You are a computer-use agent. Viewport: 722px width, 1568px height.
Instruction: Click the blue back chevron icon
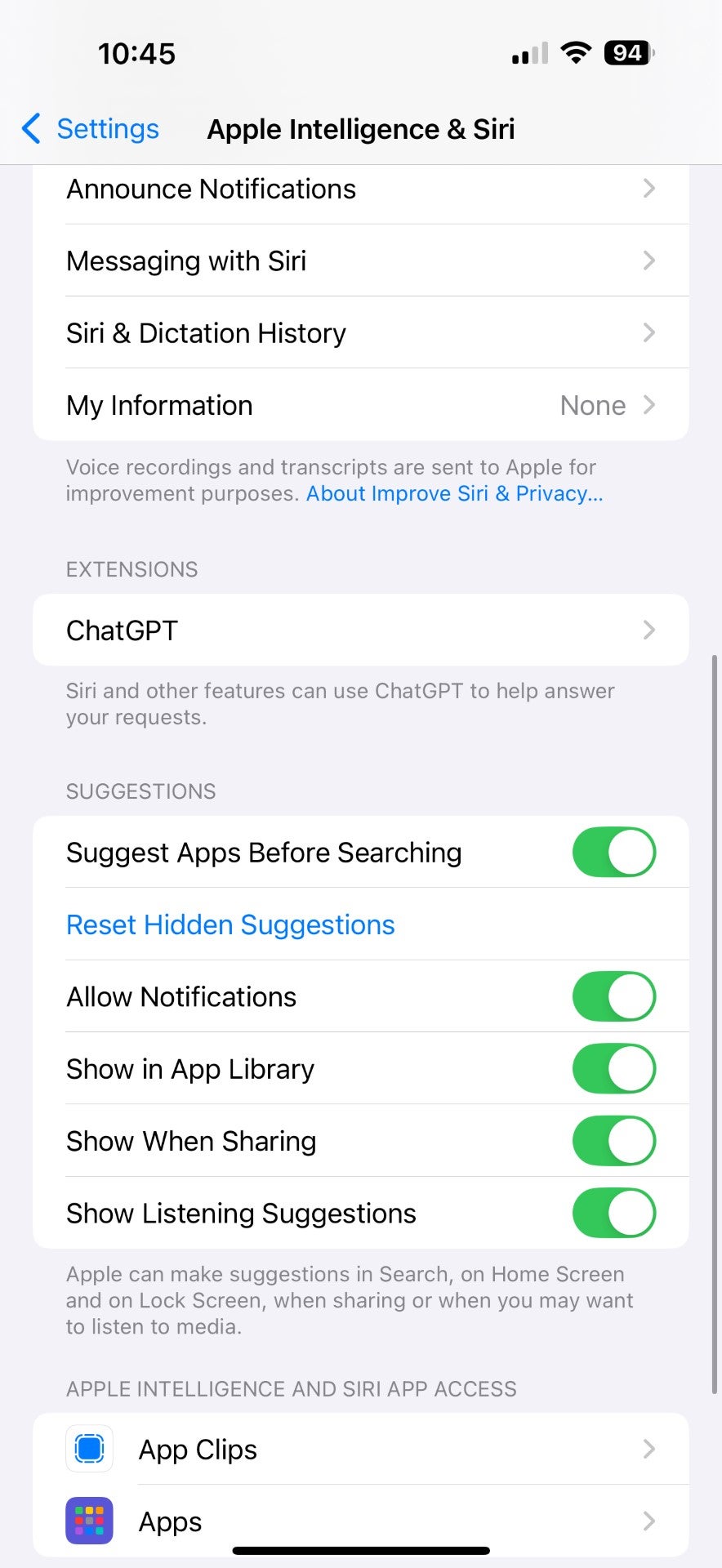pyautogui.click(x=30, y=128)
